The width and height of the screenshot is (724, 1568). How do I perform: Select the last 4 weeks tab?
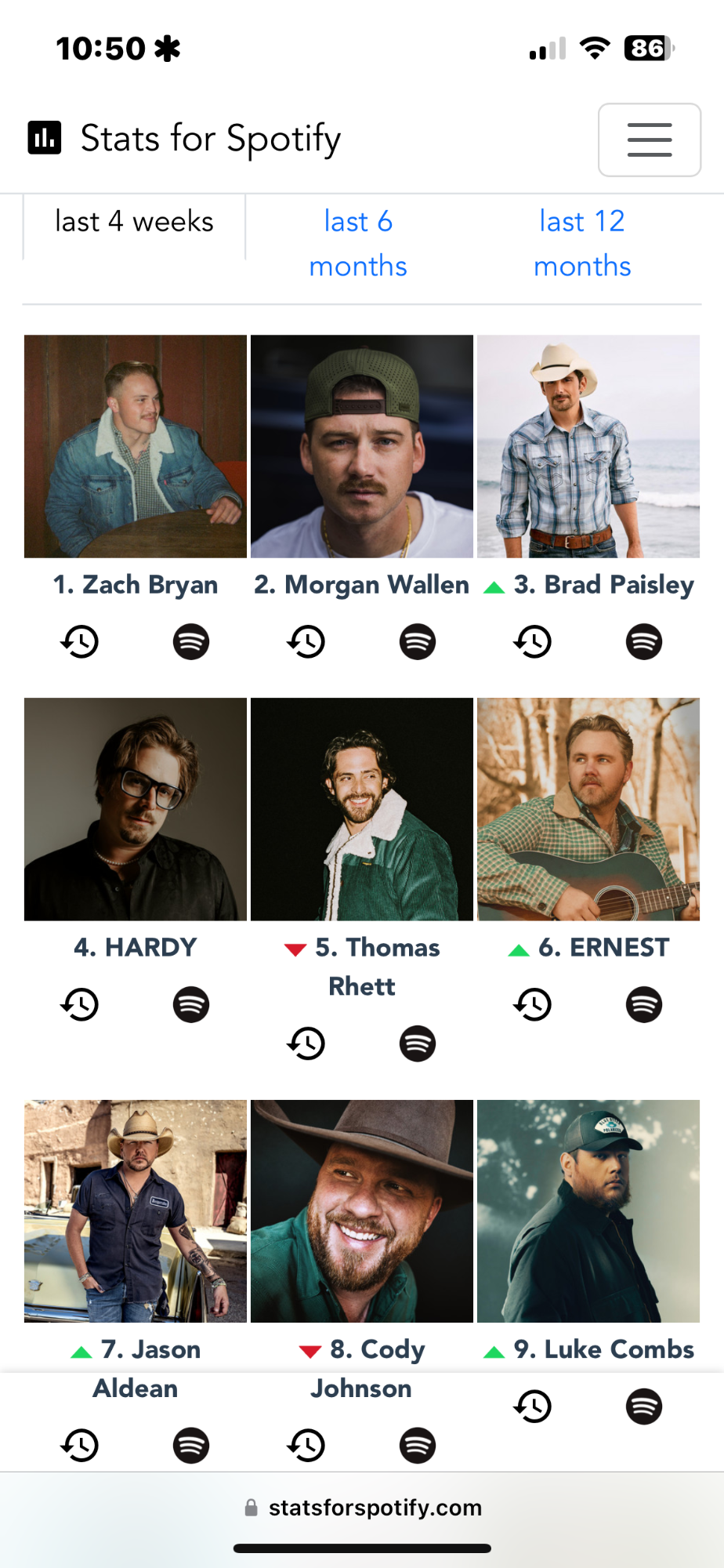coord(134,222)
